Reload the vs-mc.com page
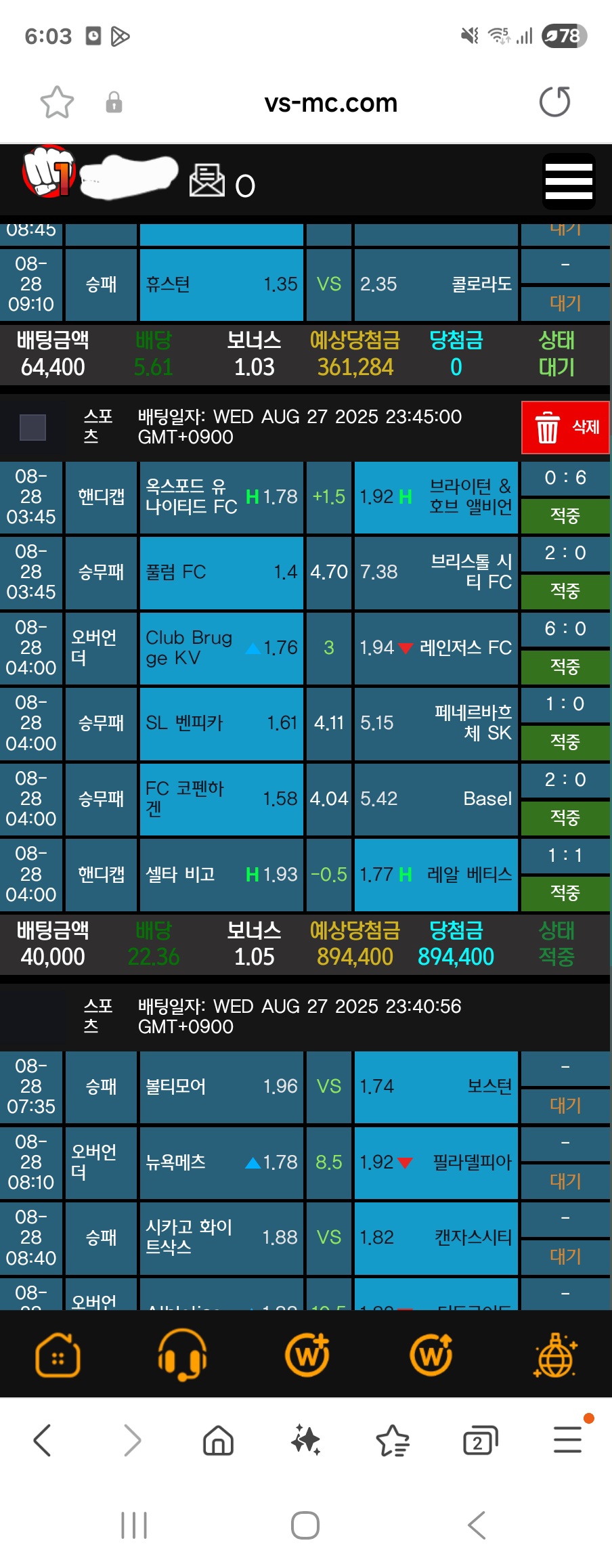The width and height of the screenshot is (612, 1568). (554, 102)
